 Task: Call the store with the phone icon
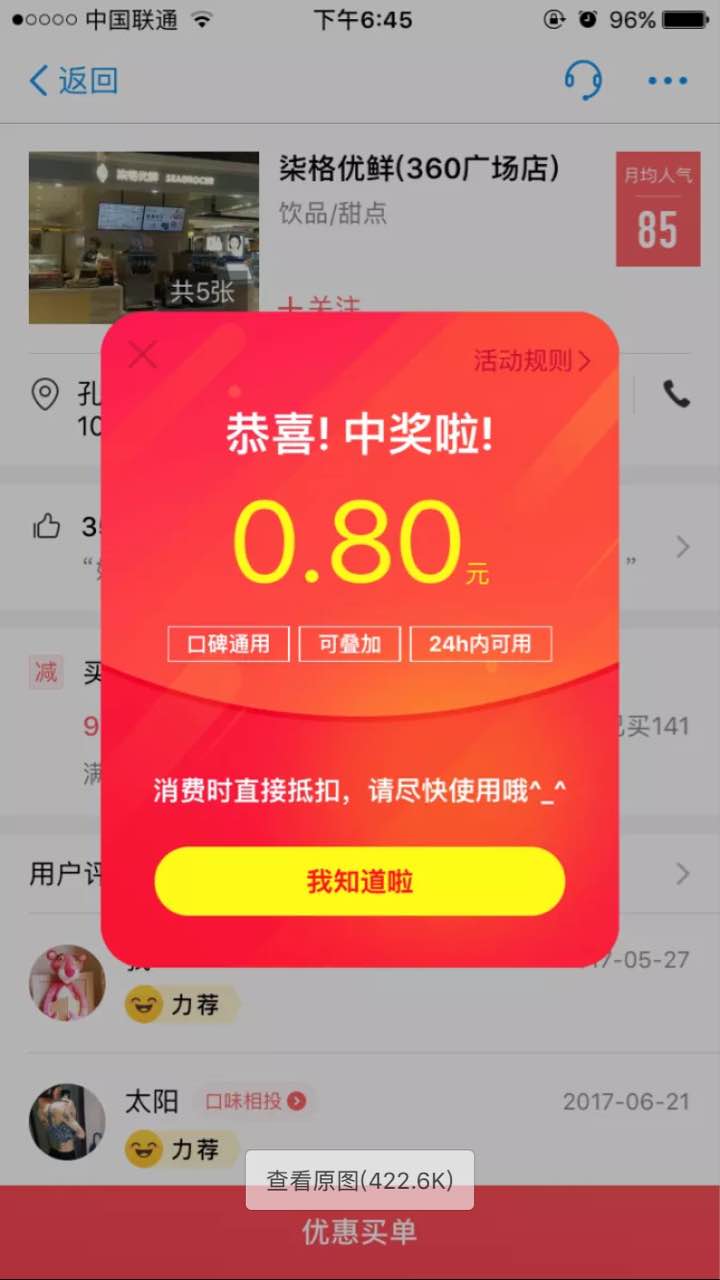coord(676,395)
